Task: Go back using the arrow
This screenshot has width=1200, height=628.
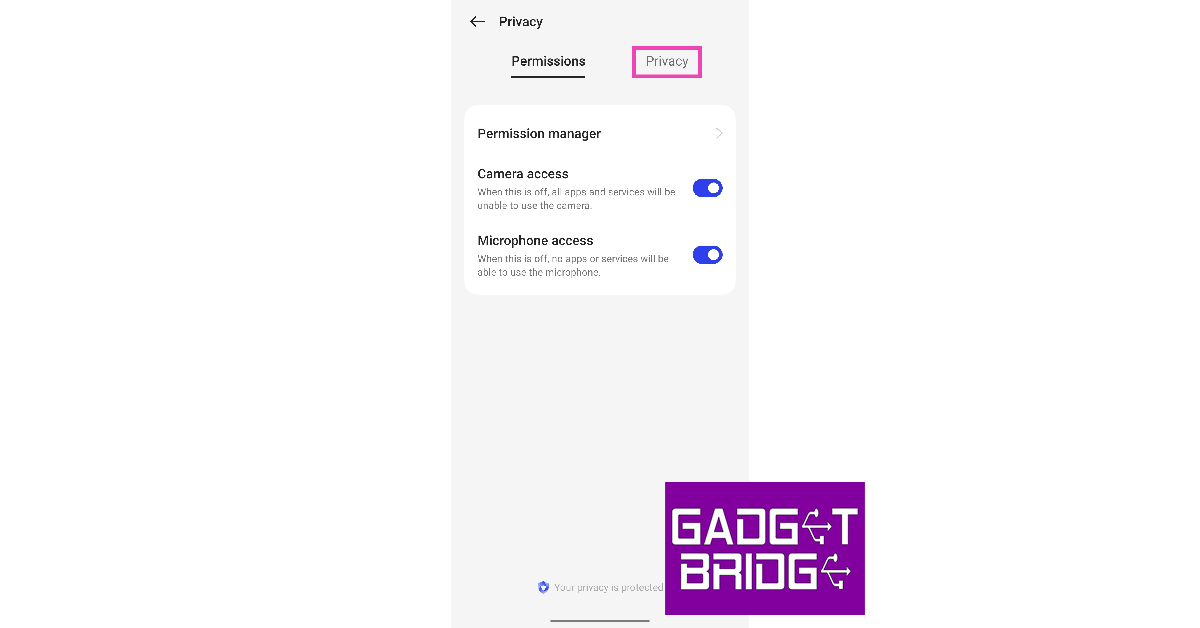Action: pos(477,21)
